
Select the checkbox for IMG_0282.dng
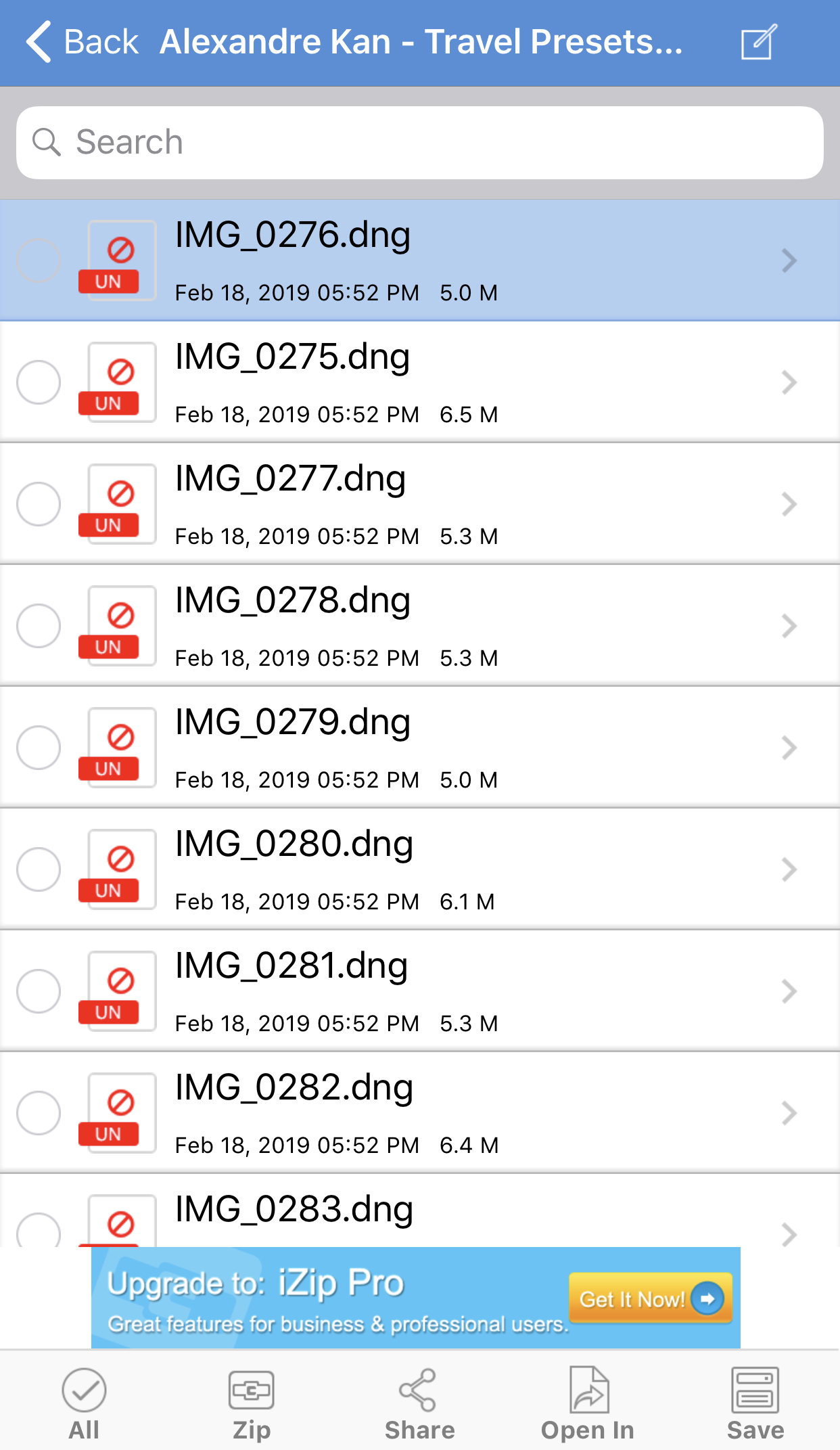39,1113
